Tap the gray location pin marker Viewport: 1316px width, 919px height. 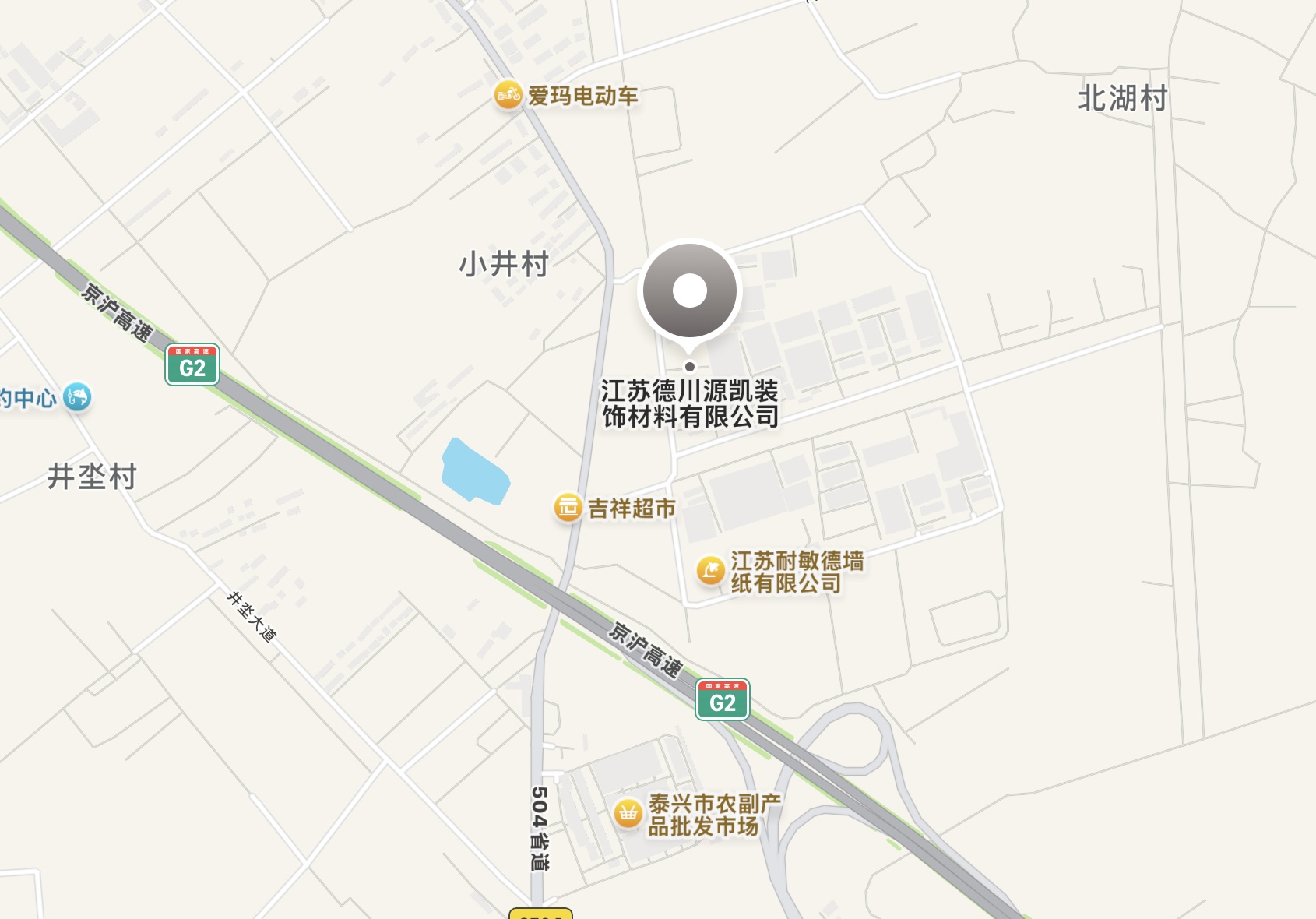689,291
